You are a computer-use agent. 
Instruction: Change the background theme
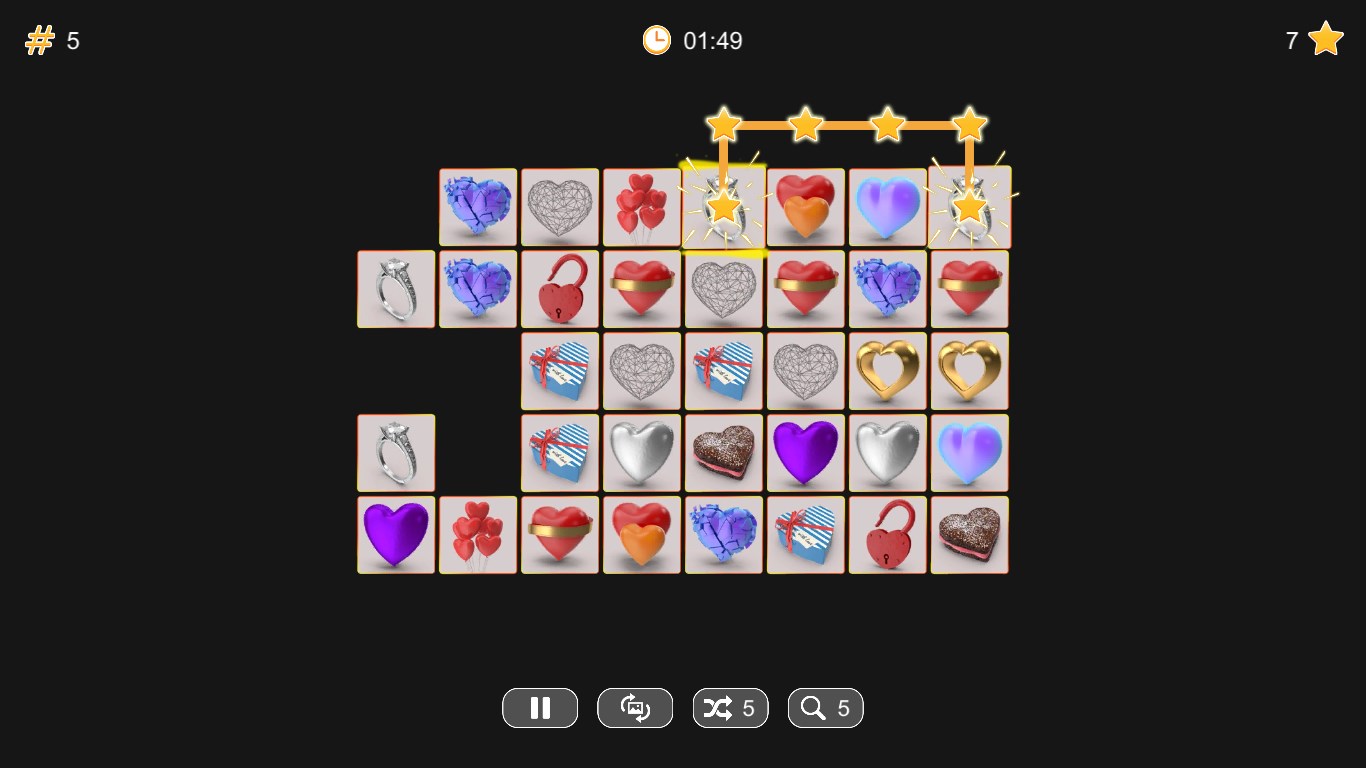pos(635,708)
